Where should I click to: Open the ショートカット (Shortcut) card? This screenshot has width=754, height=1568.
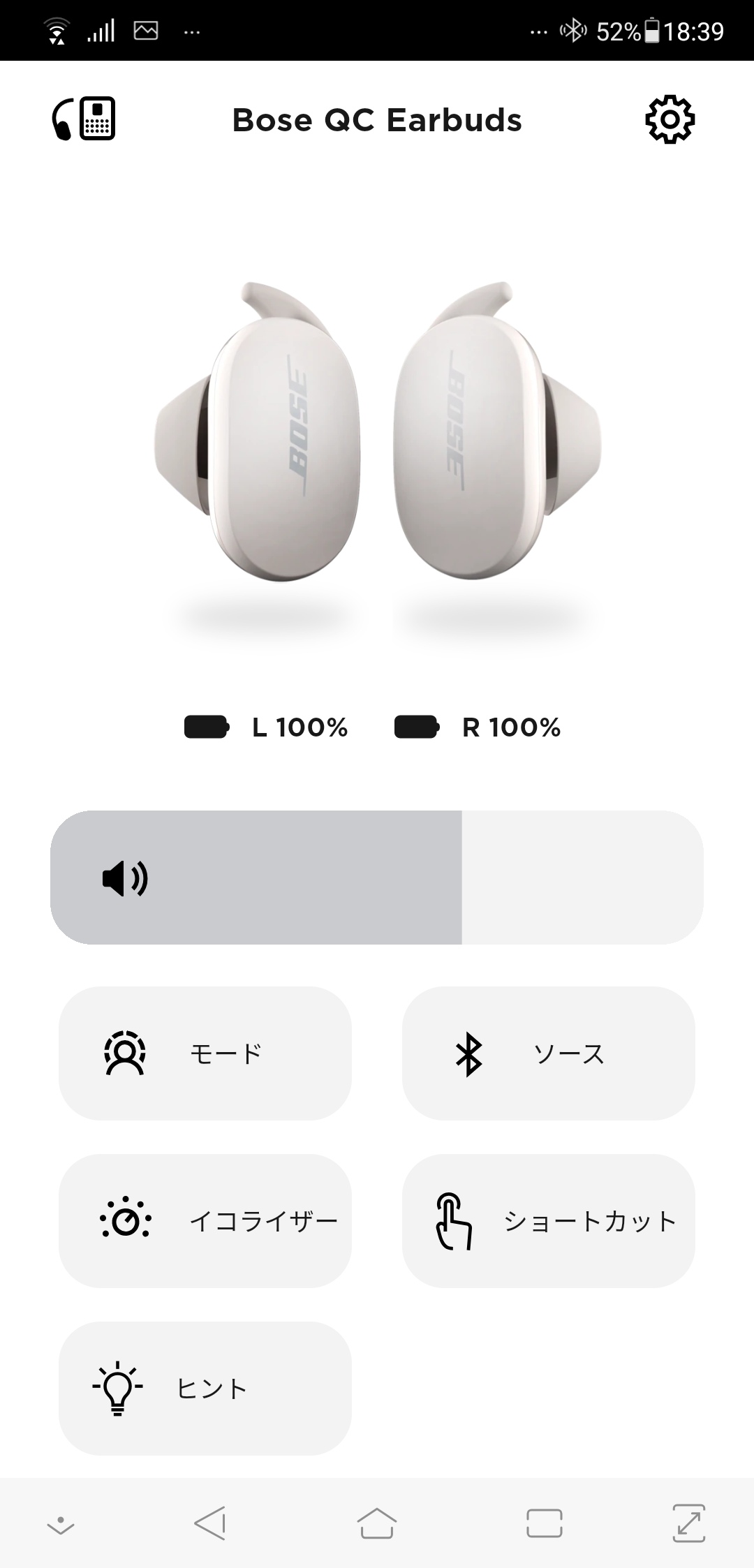tap(549, 1221)
